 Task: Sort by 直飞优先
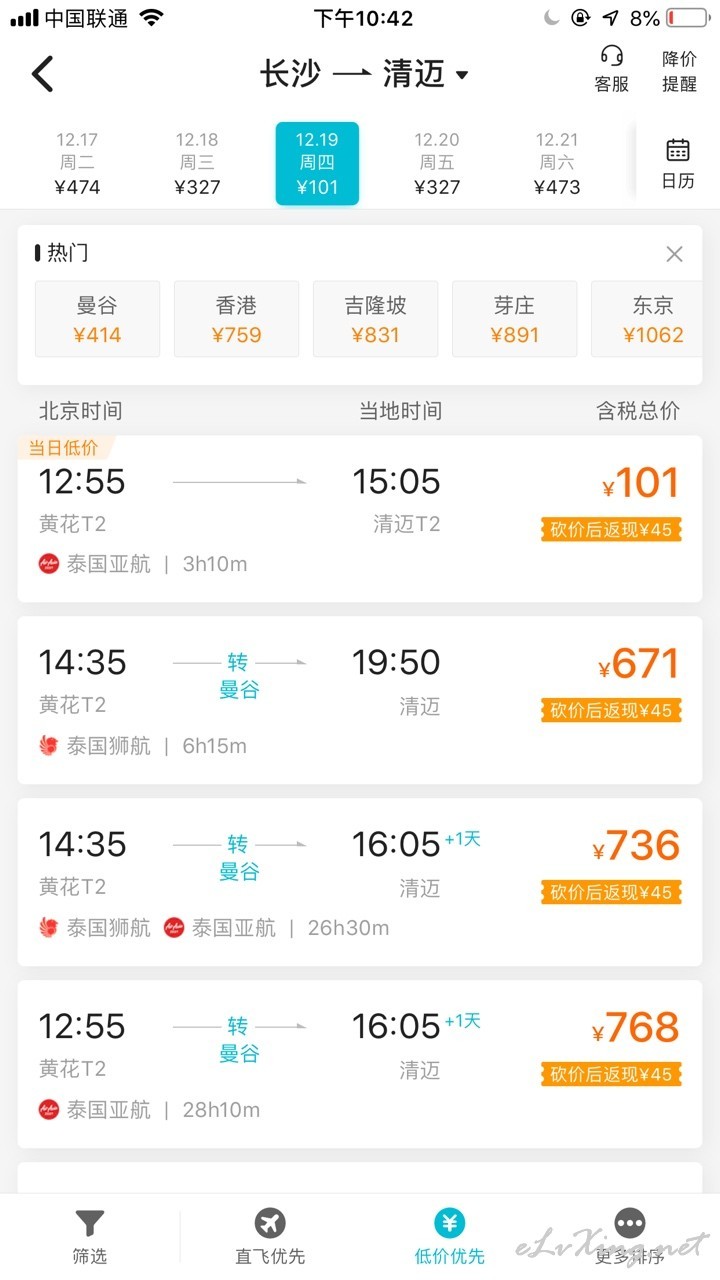270,1237
